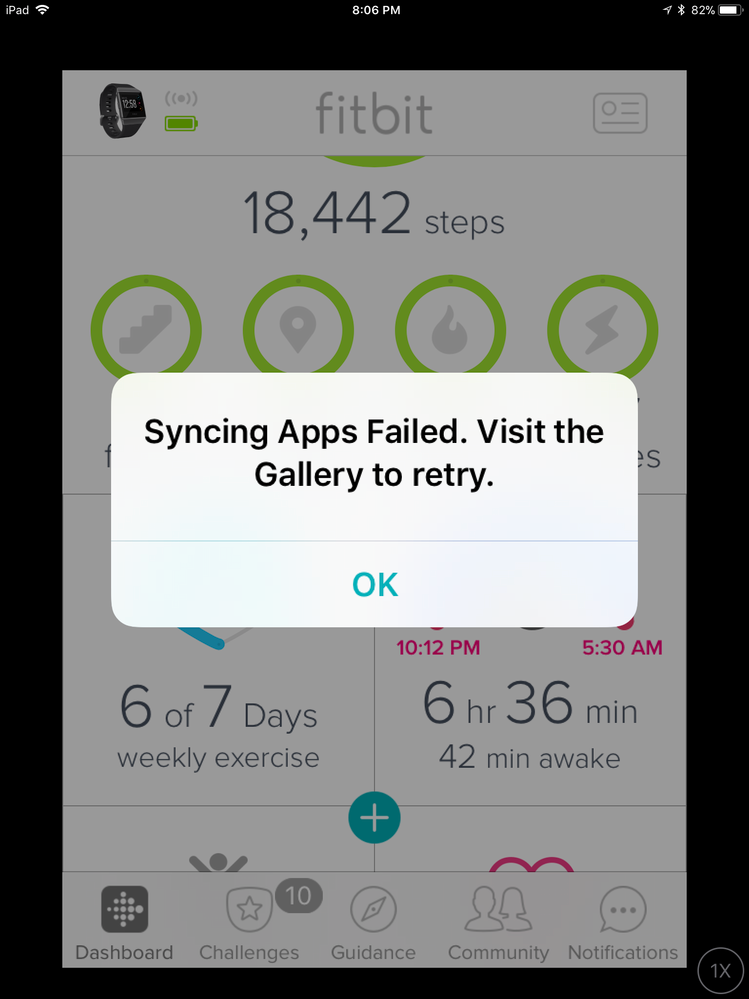Open the weekly exercise tile
749x999 pixels.
click(218, 725)
